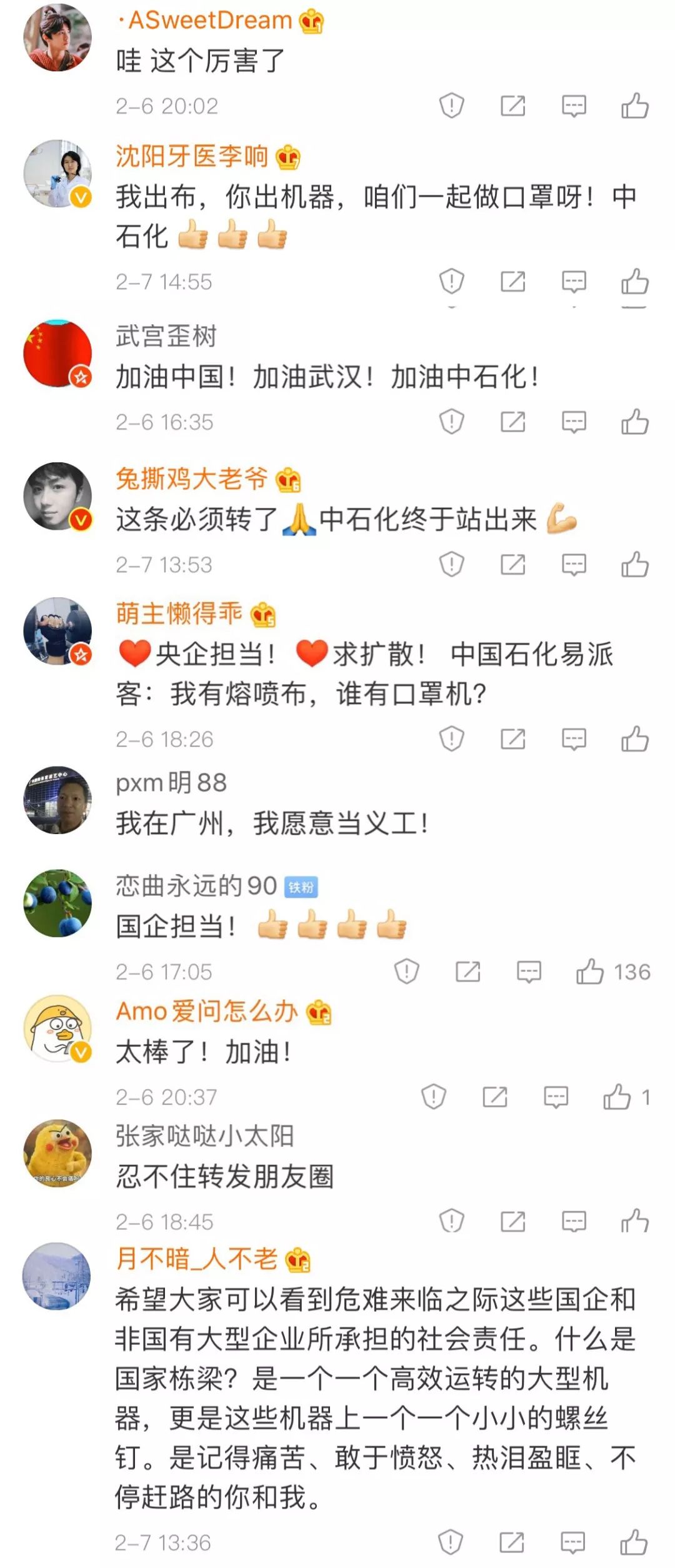Repost 沈阳牙医李响's comment

[x=512, y=282]
